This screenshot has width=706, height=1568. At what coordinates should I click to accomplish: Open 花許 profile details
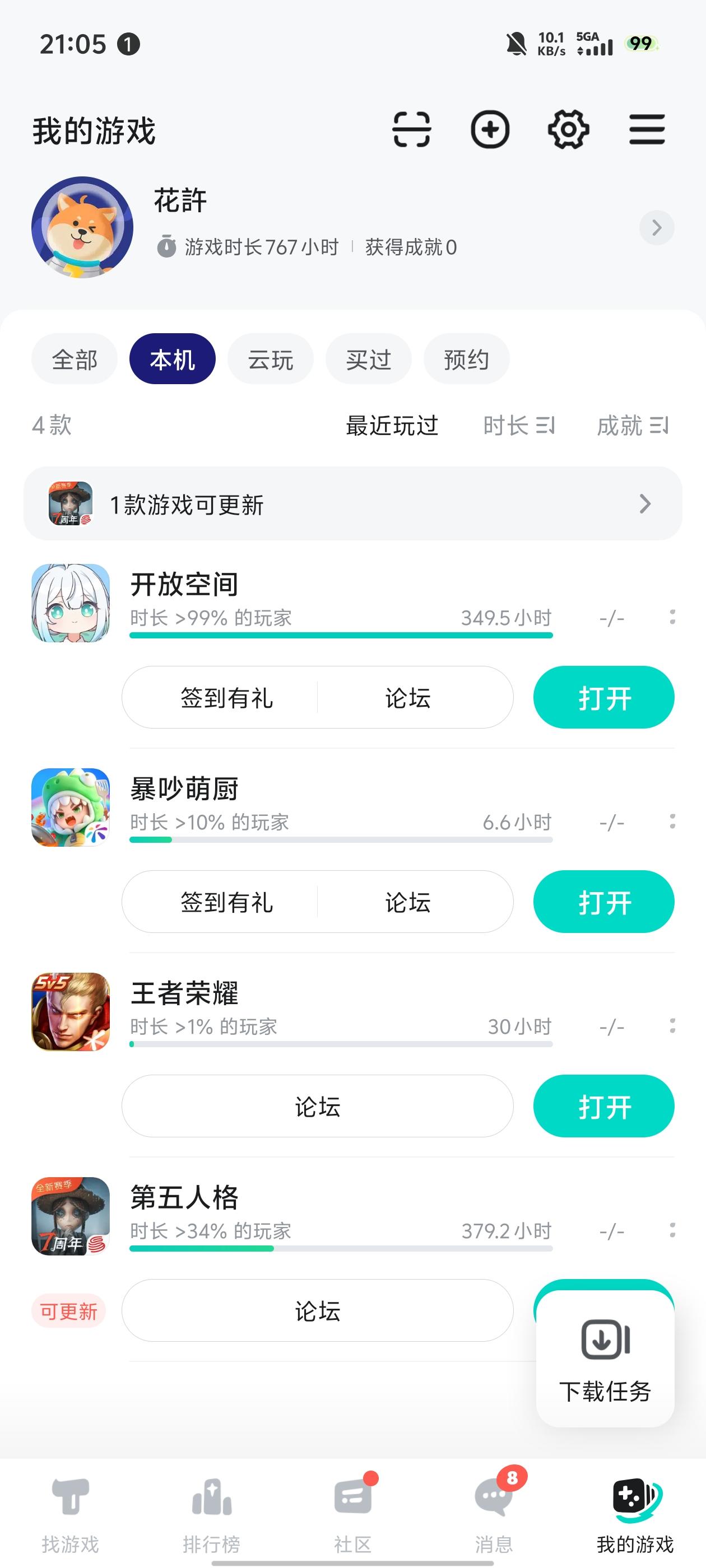click(657, 228)
